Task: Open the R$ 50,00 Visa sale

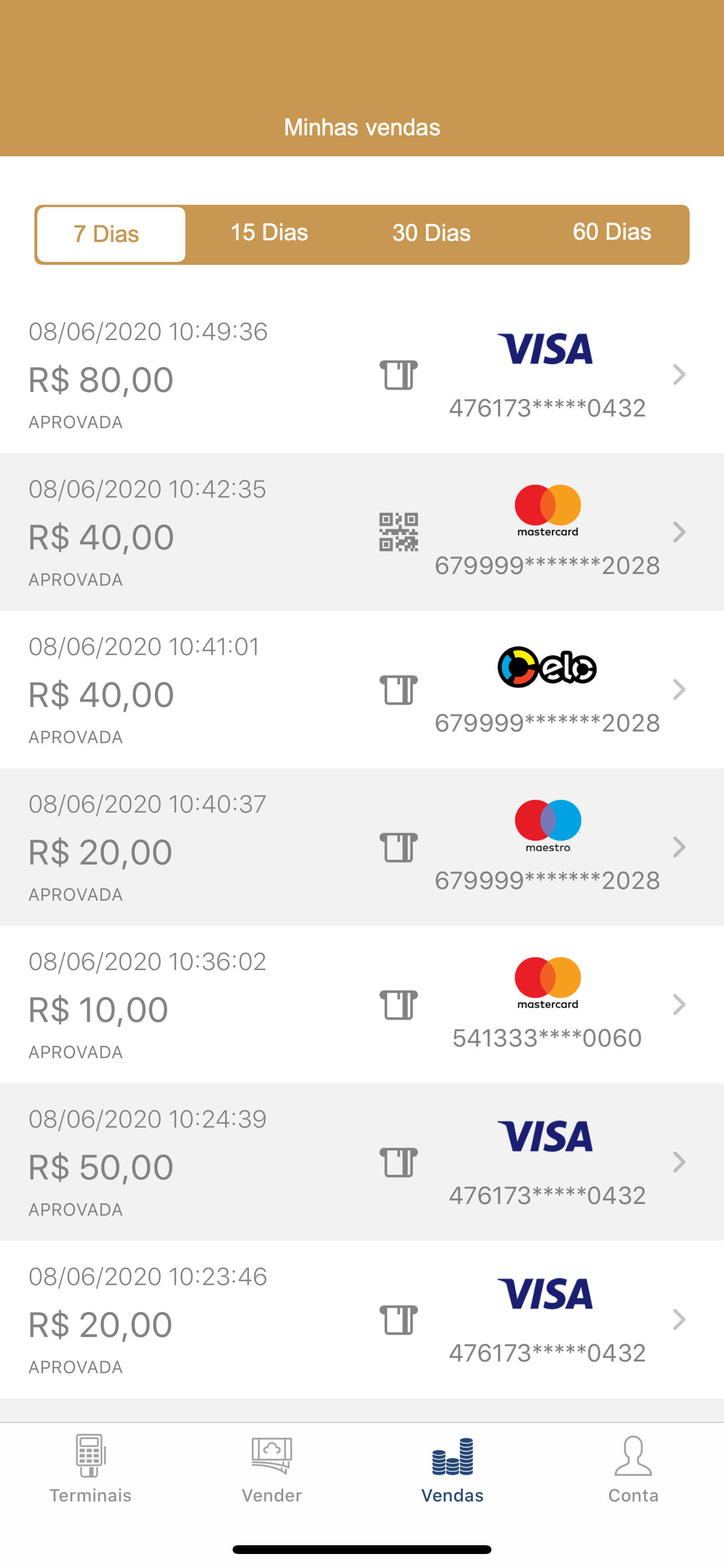Action: 362,1162
